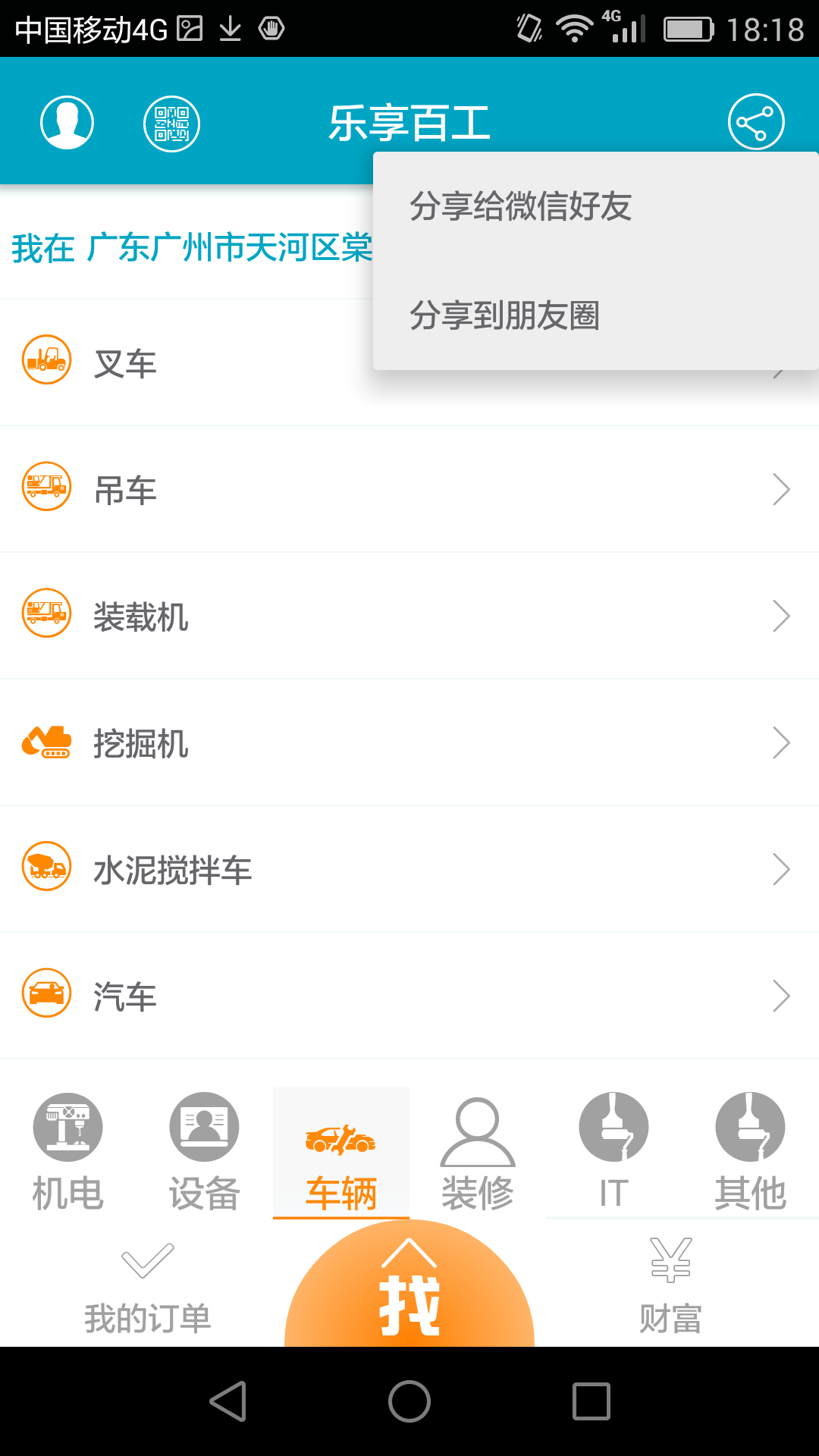Open the QR code scanner icon
Viewport: 819px width, 1456px height.
coord(171,124)
